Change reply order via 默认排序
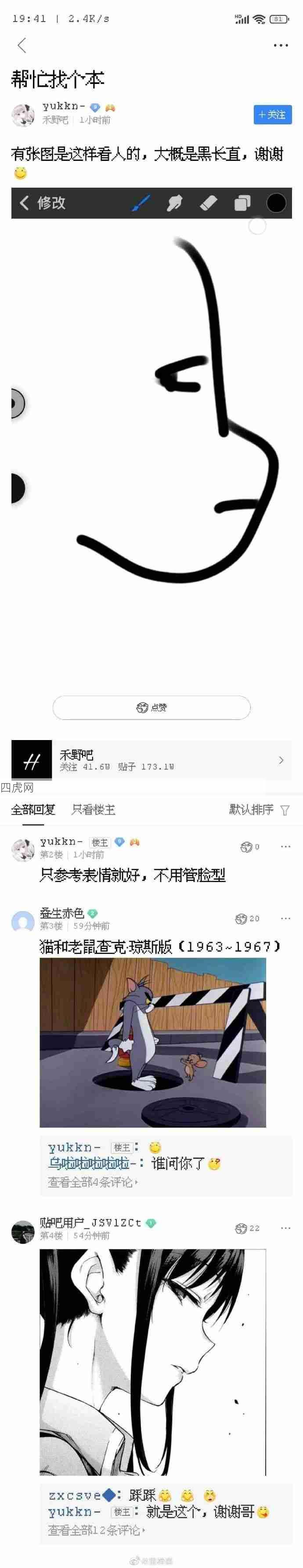Image resolution: width=303 pixels, height=1568 pixels. [258, 809]
